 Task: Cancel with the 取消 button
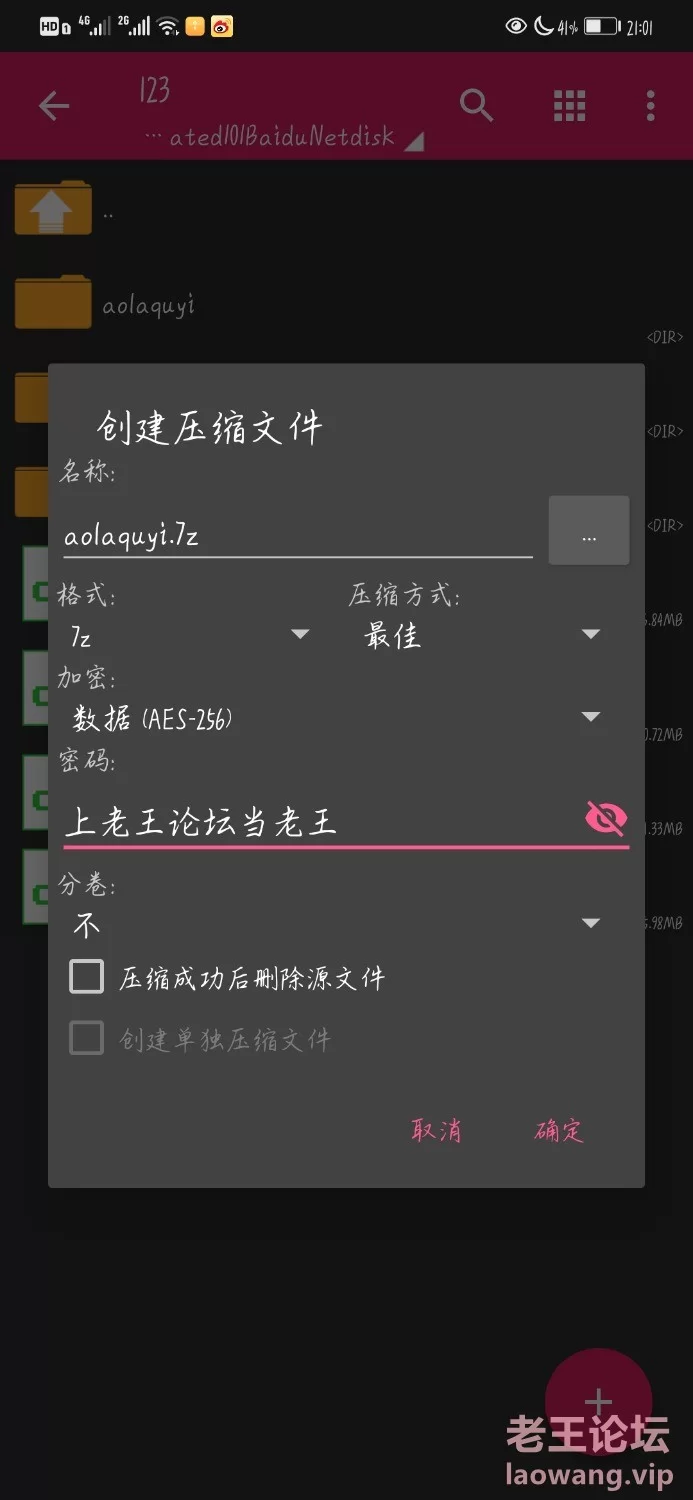(436, 1130)
